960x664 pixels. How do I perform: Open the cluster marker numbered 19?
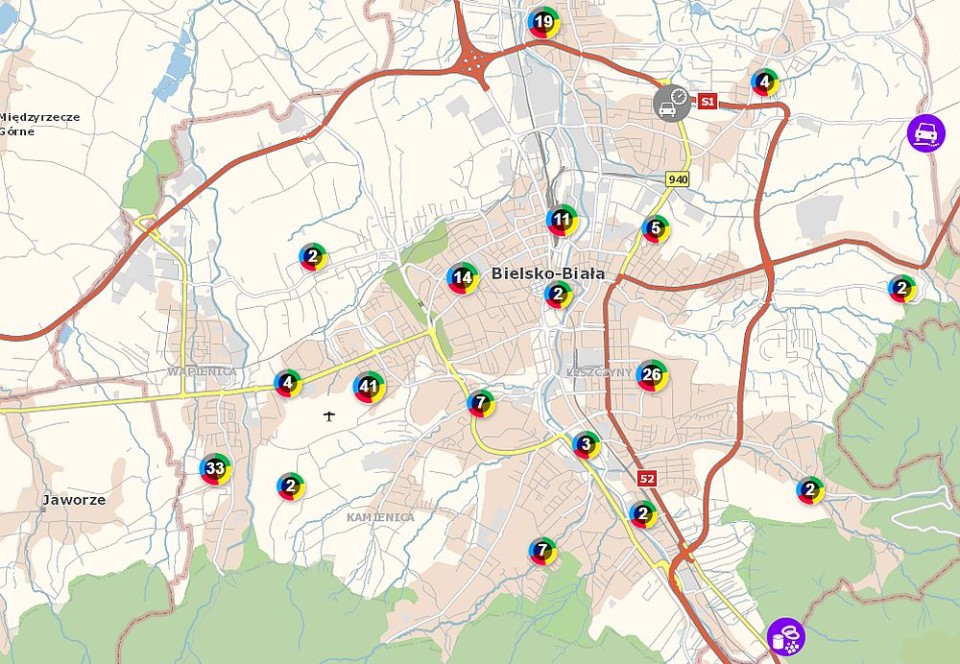pyautogui.click(x=544, y=22)
